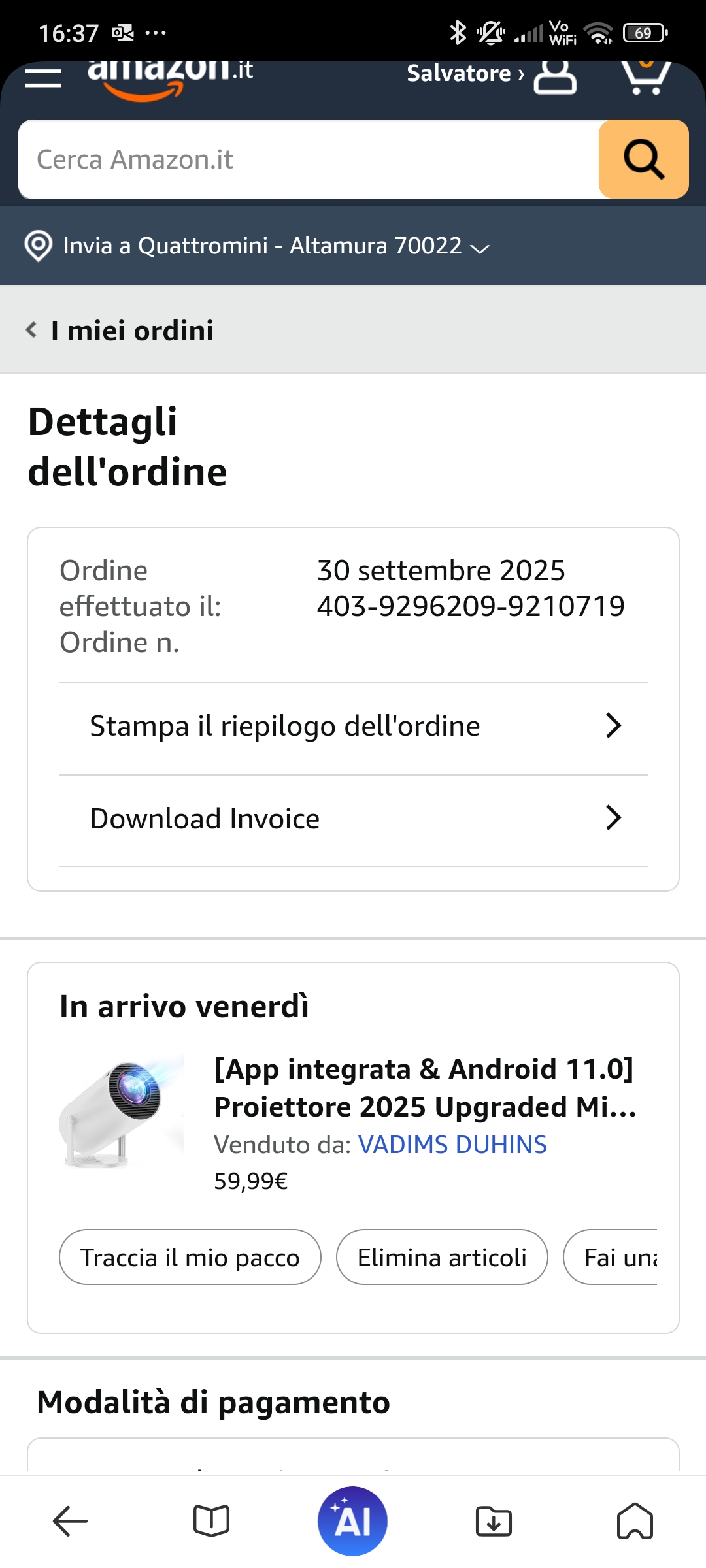Open the shopping cart

point(645,77)
